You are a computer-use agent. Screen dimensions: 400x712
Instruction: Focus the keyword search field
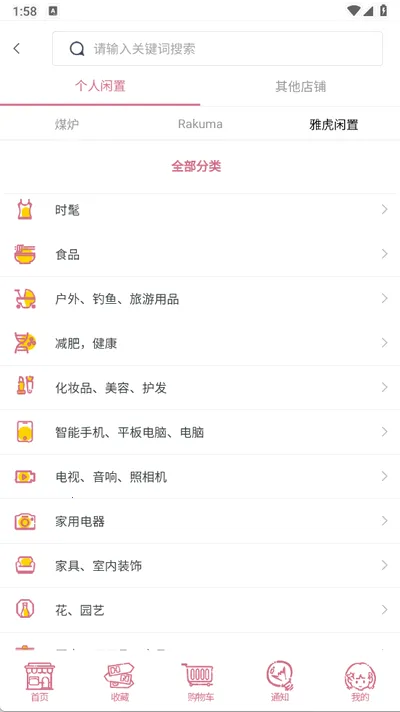pos(217,49)
